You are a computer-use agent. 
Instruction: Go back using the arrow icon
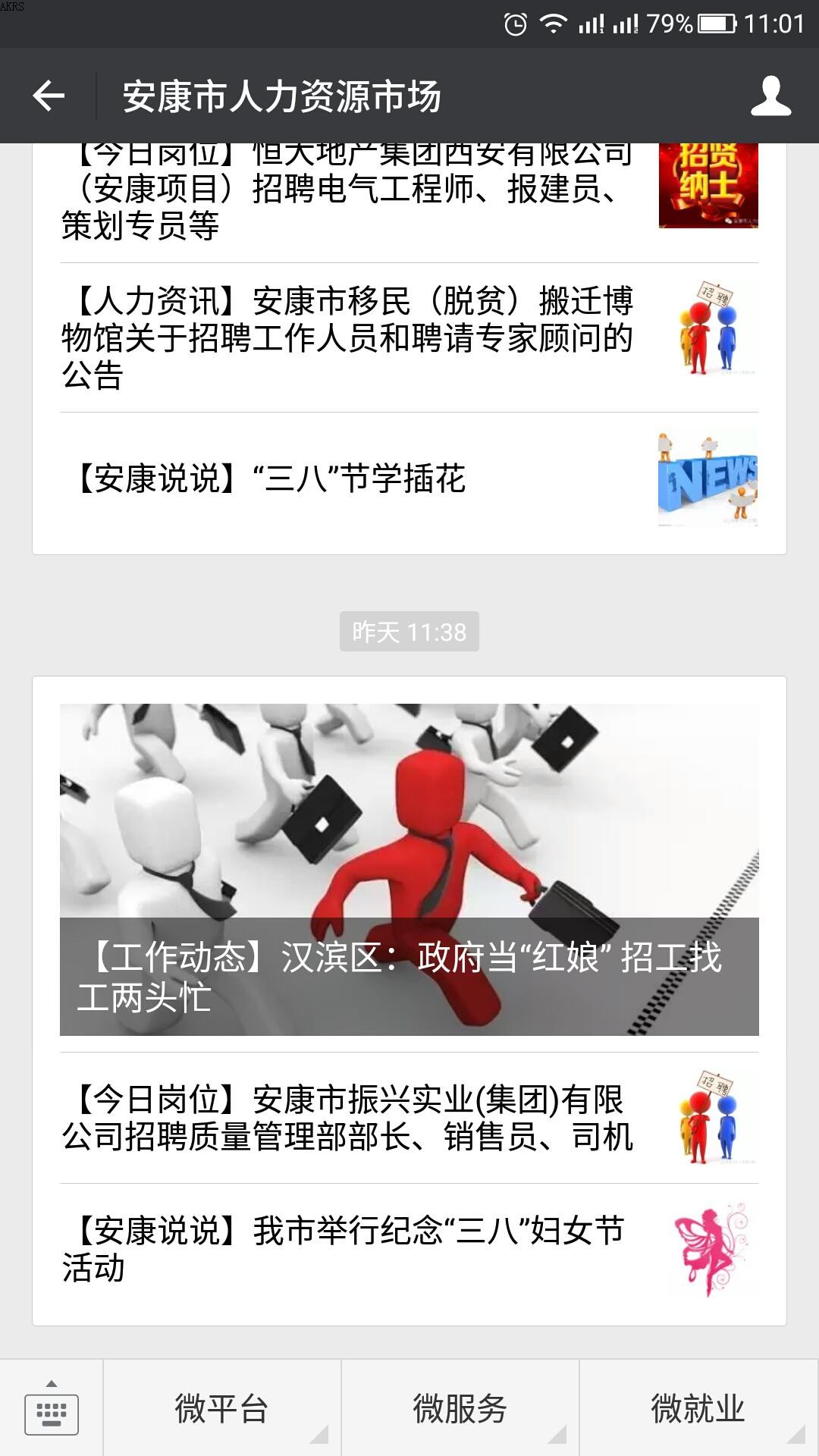click(x=49, y=96)
